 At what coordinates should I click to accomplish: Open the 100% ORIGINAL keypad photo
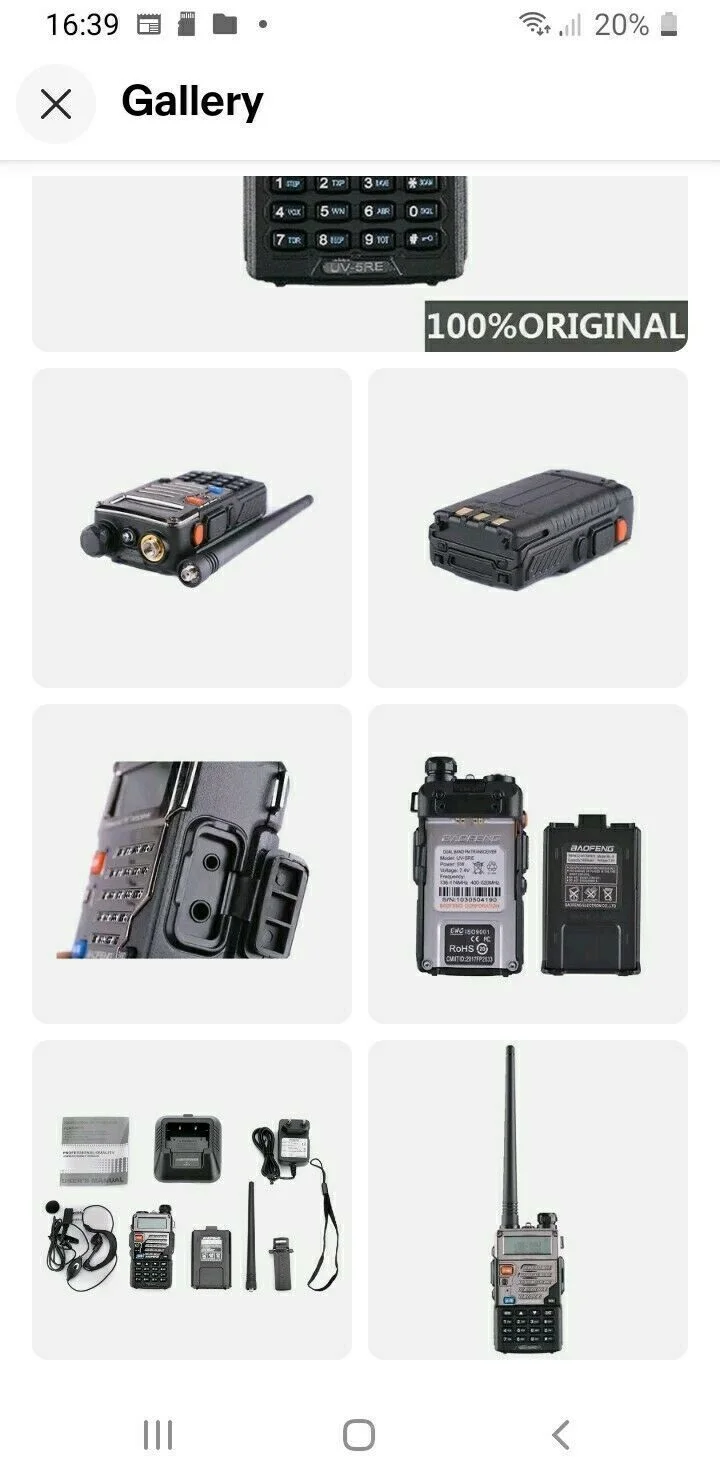(360, 263)
